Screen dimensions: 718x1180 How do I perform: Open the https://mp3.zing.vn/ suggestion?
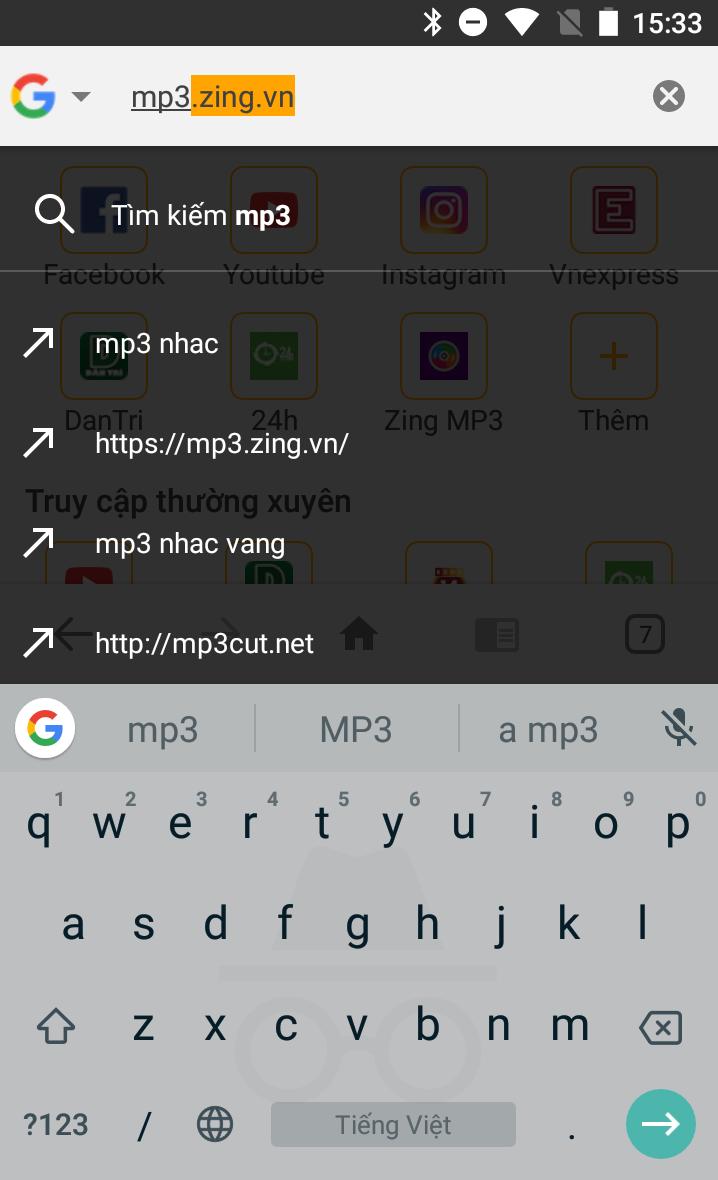coord(221,444)
